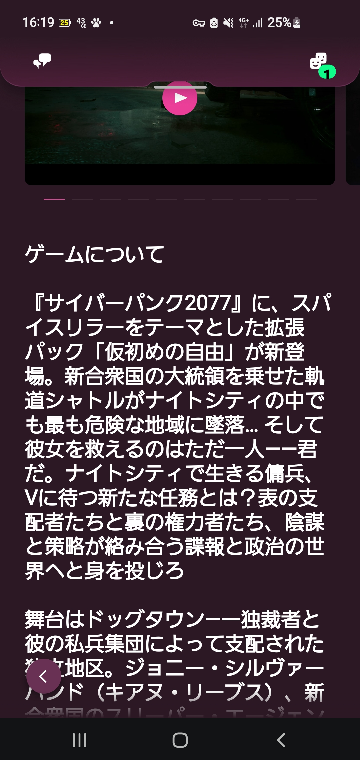Tap the round back arrow button

[x=44, y=676]
